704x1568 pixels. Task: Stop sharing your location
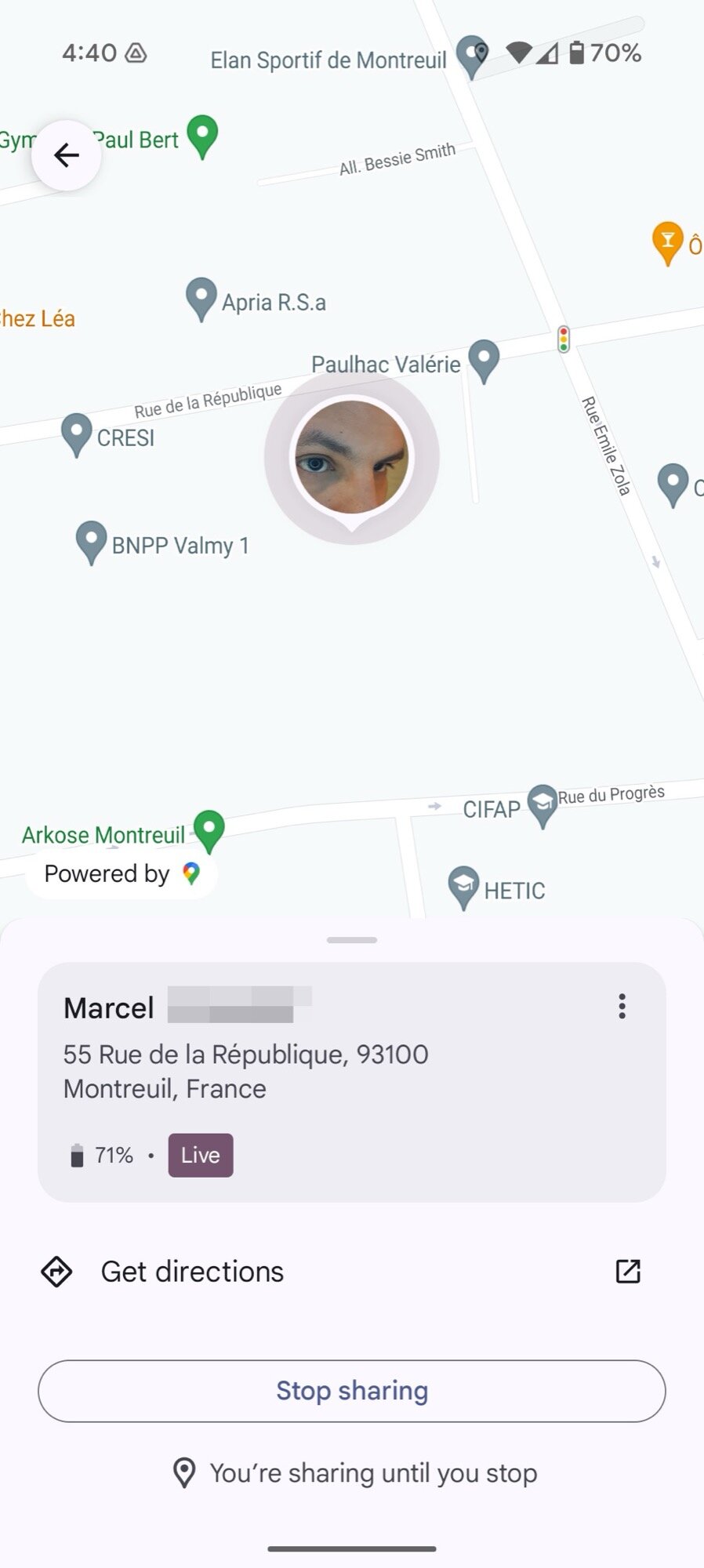[352, 1391]
